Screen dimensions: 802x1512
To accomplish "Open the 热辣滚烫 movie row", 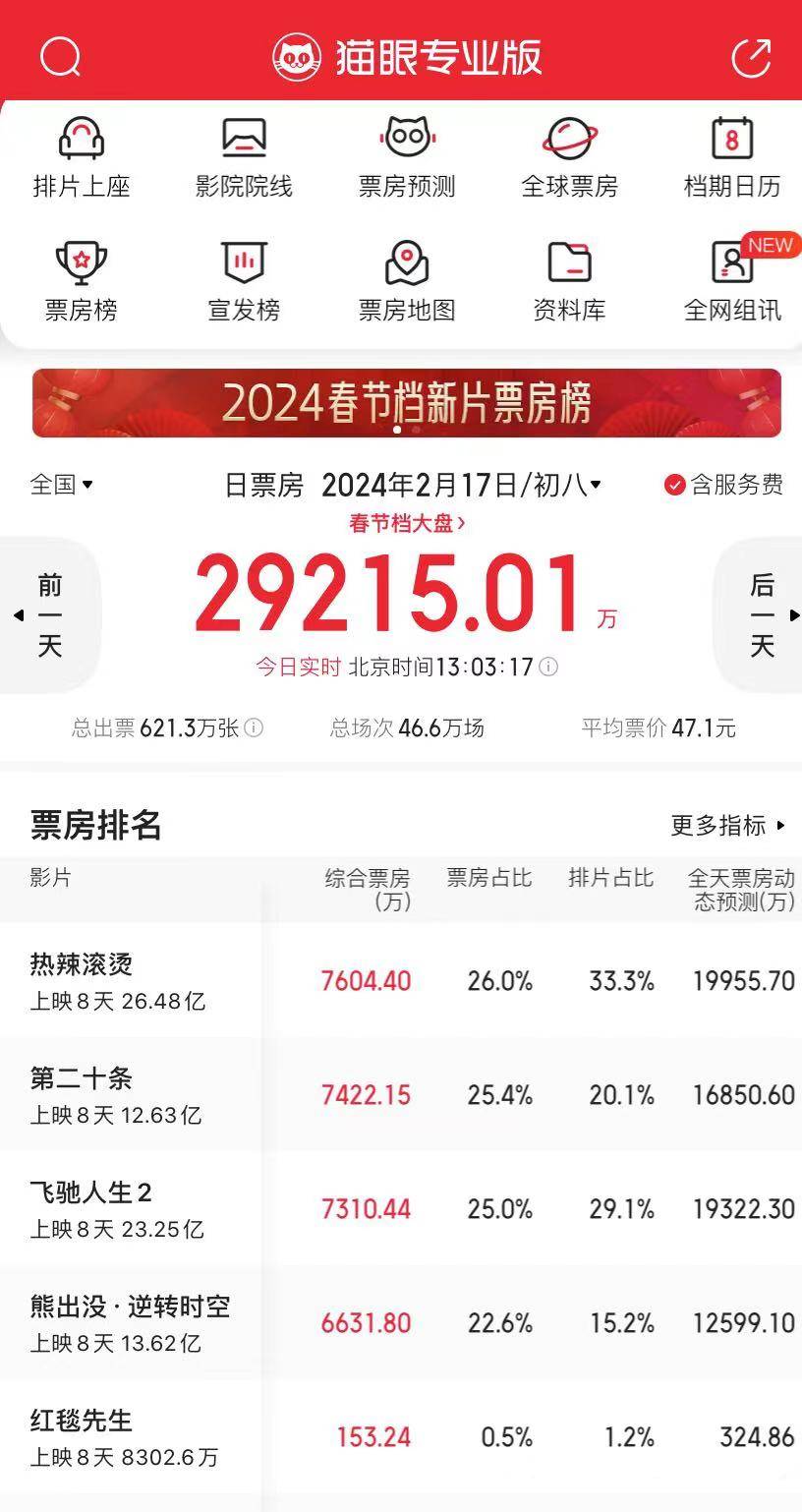I will (401, 981).
